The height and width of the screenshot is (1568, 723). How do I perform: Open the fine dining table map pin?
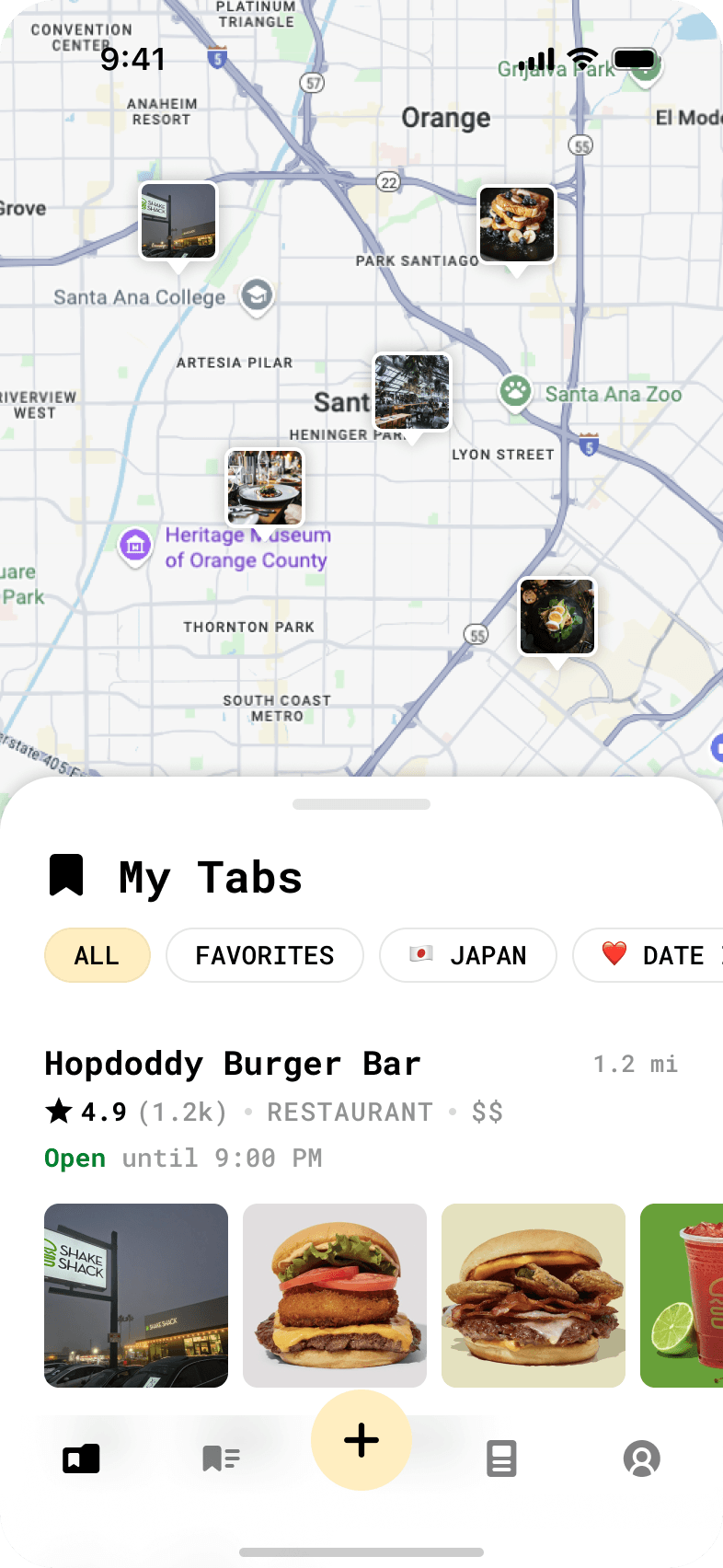265,487
